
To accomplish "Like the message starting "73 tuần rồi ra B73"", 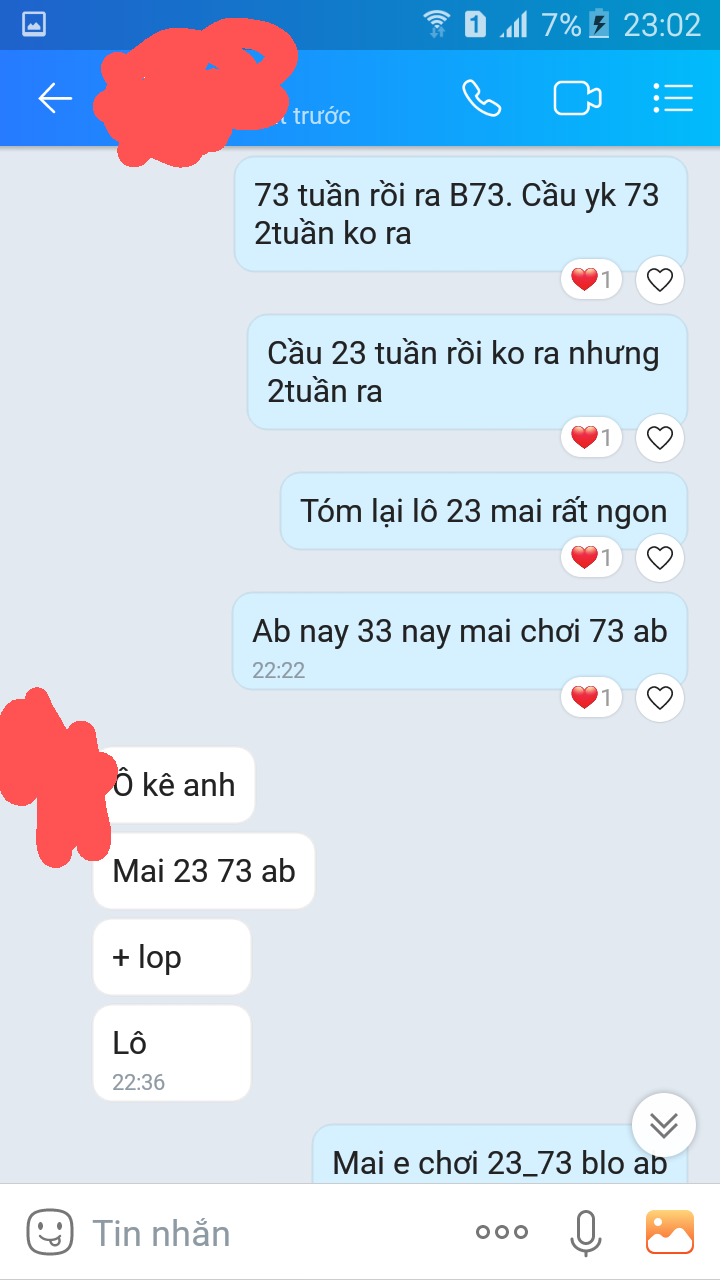I will [659, 280].
